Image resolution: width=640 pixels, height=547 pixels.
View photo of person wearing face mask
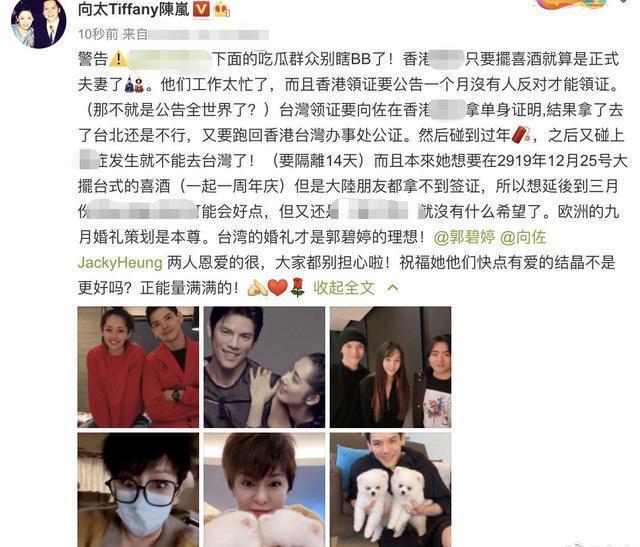(x=138, y=489)
